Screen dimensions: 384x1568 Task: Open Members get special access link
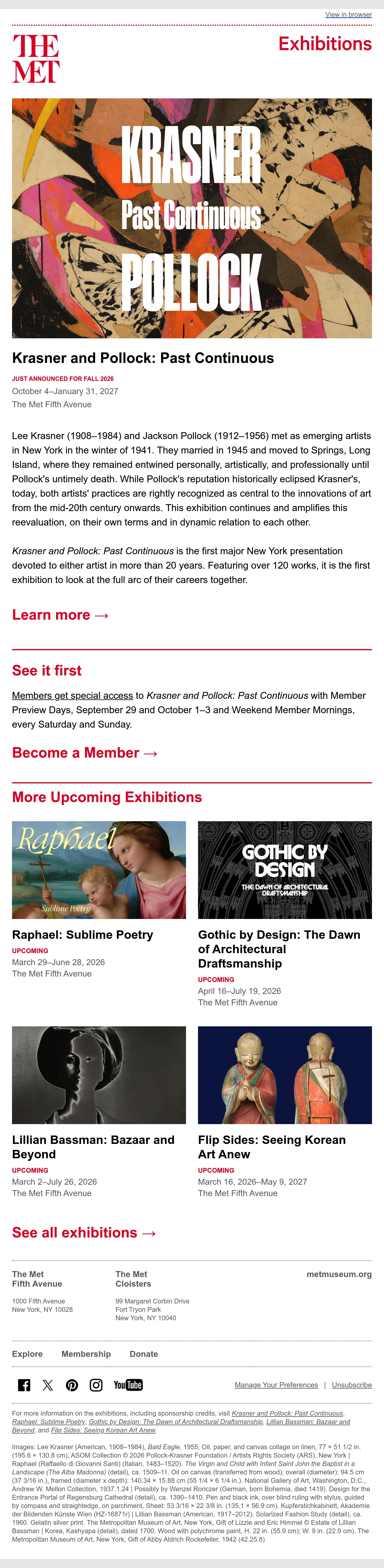[72, 695]
